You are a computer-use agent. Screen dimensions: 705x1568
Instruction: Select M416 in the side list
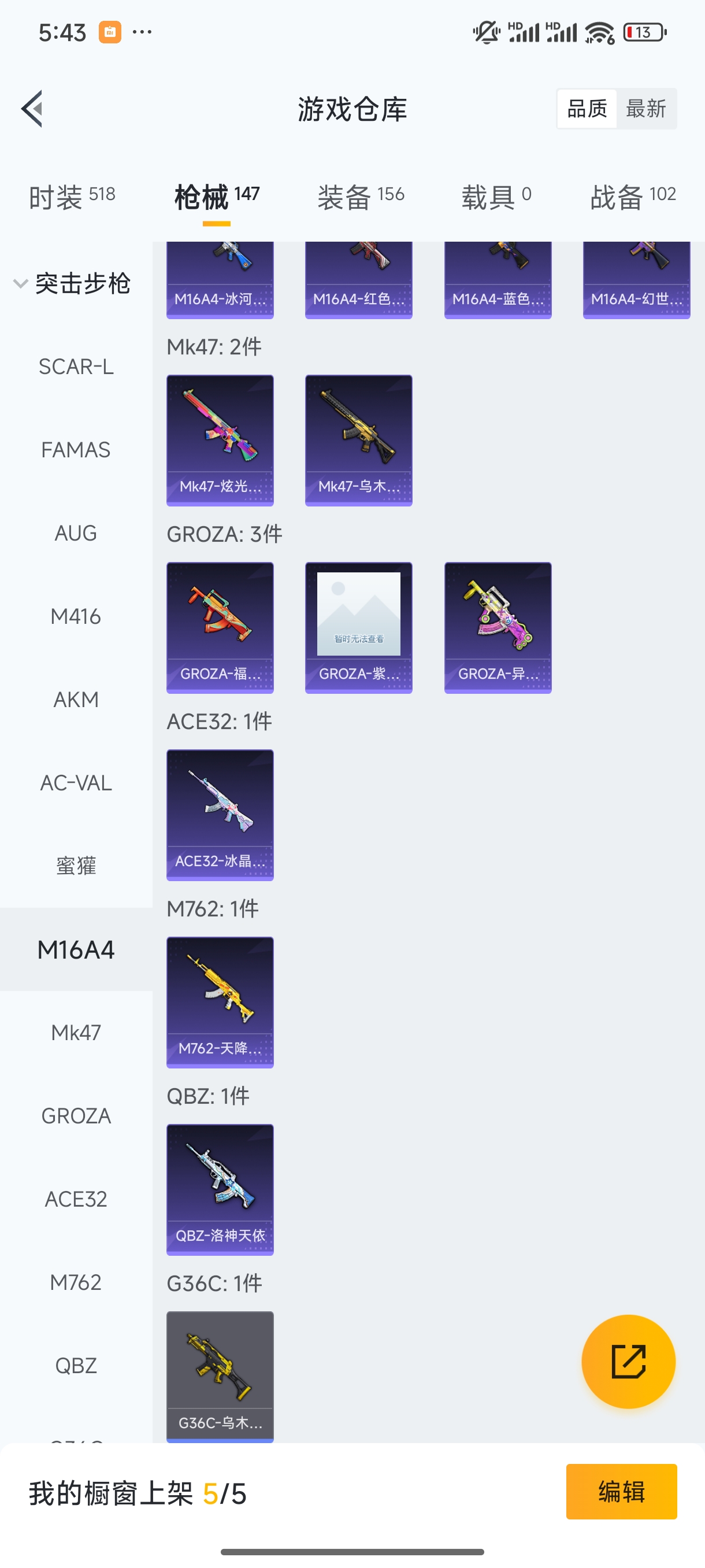point(76,616)
